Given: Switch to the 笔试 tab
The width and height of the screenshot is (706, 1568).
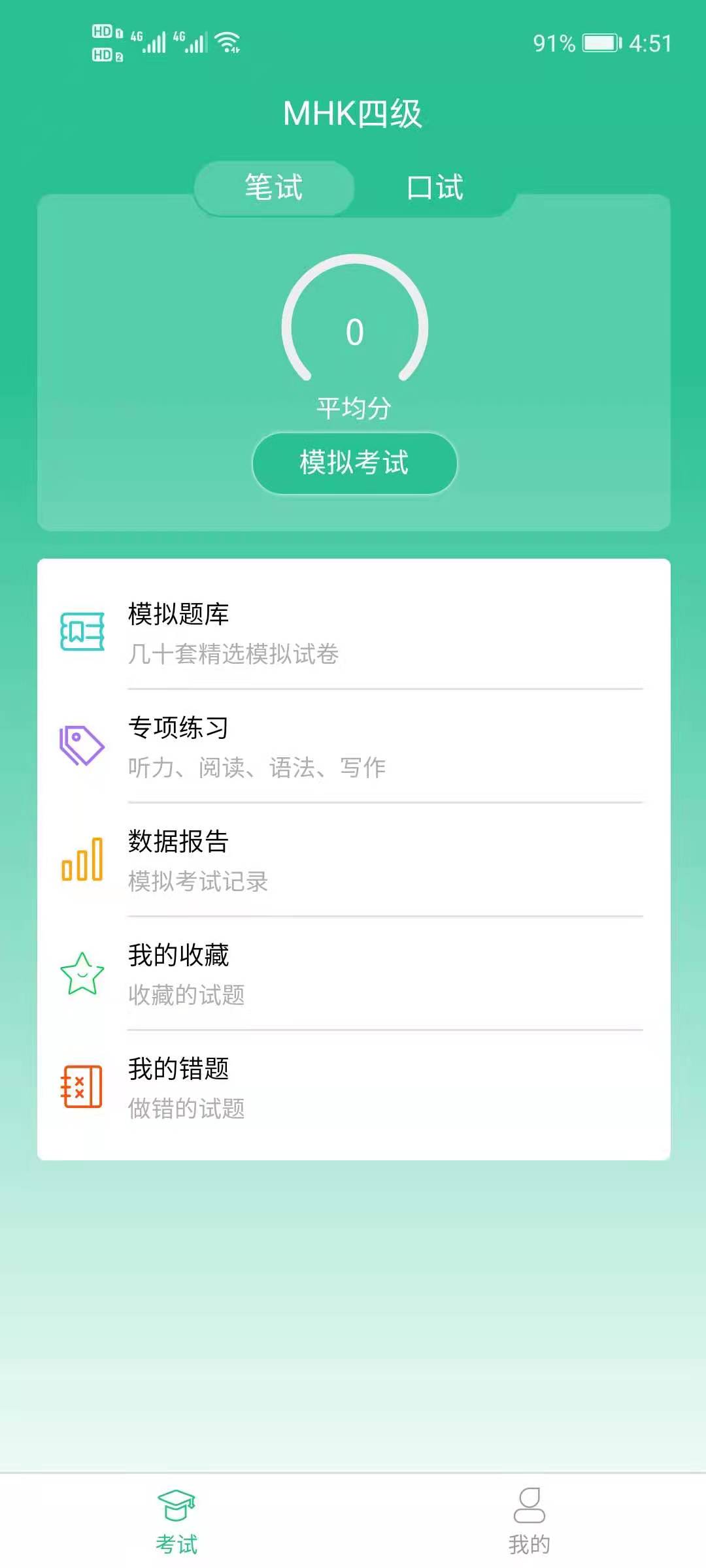Looking at the screenshot, I should 274,188.
